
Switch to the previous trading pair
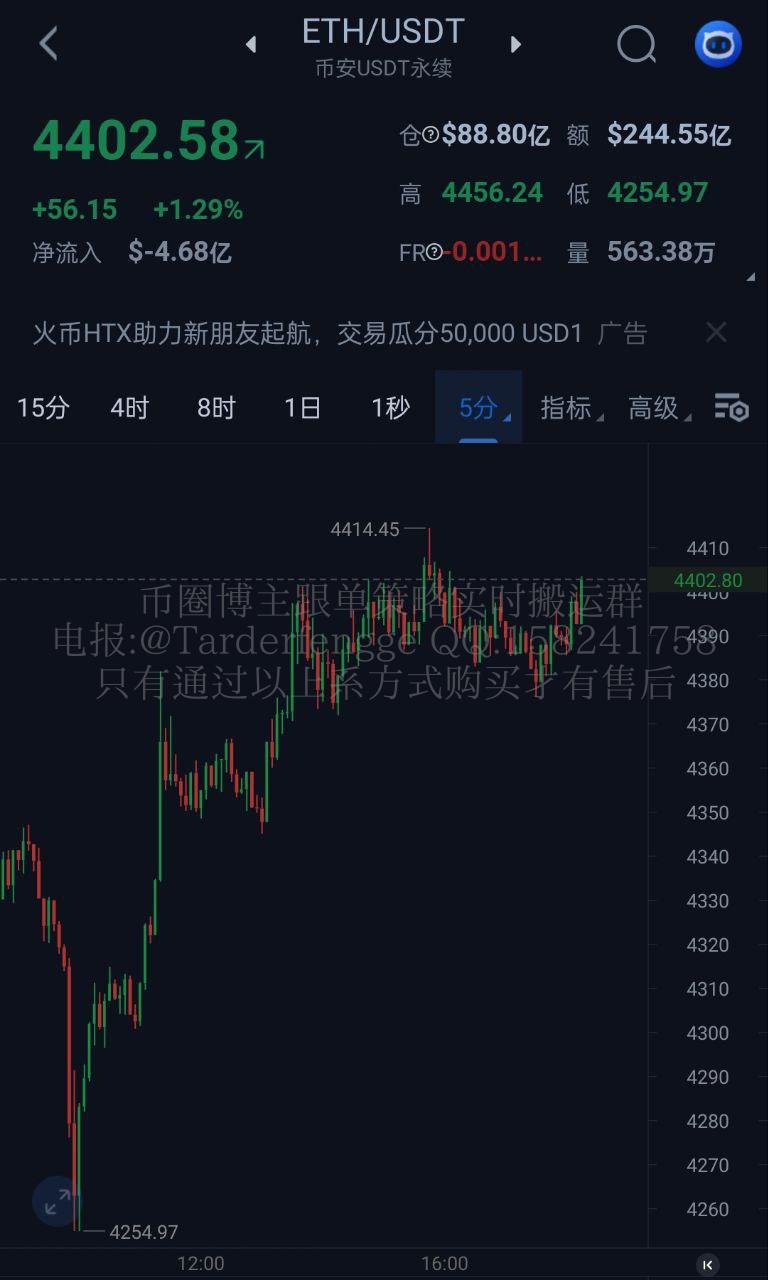[x=251, y=44]
